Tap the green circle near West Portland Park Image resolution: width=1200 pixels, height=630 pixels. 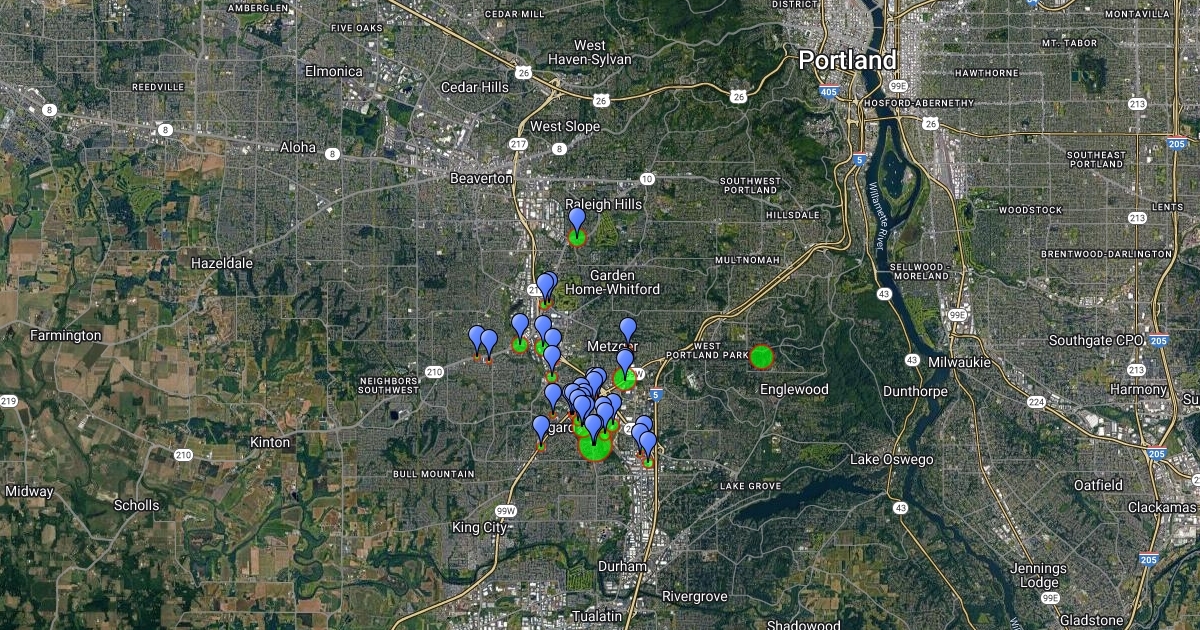(762, 357)
